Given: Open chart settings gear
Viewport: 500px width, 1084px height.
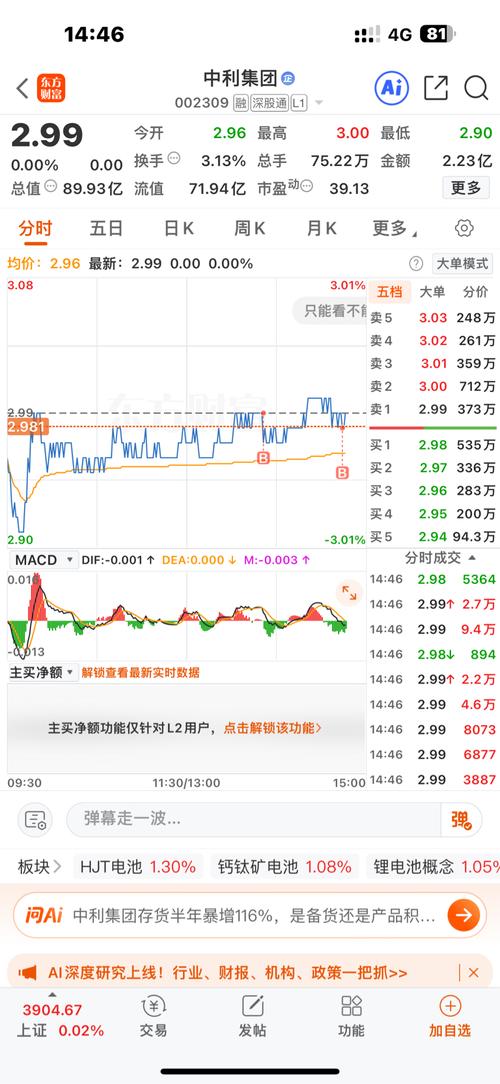Looking at the screenshot, I should 464,229.
